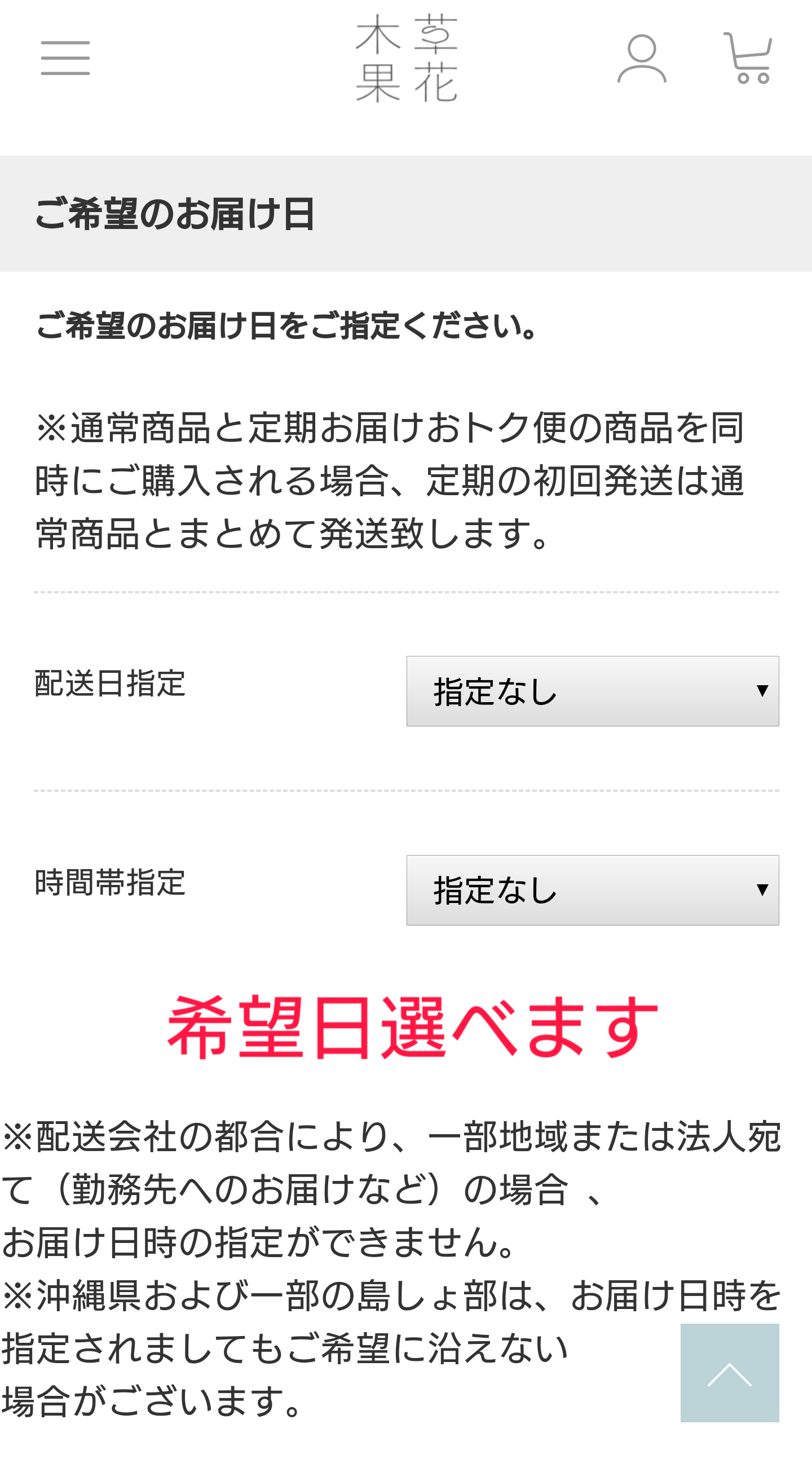Expand the 配送日指定 dropdown
812x1459 pixels.
[592, 691]
